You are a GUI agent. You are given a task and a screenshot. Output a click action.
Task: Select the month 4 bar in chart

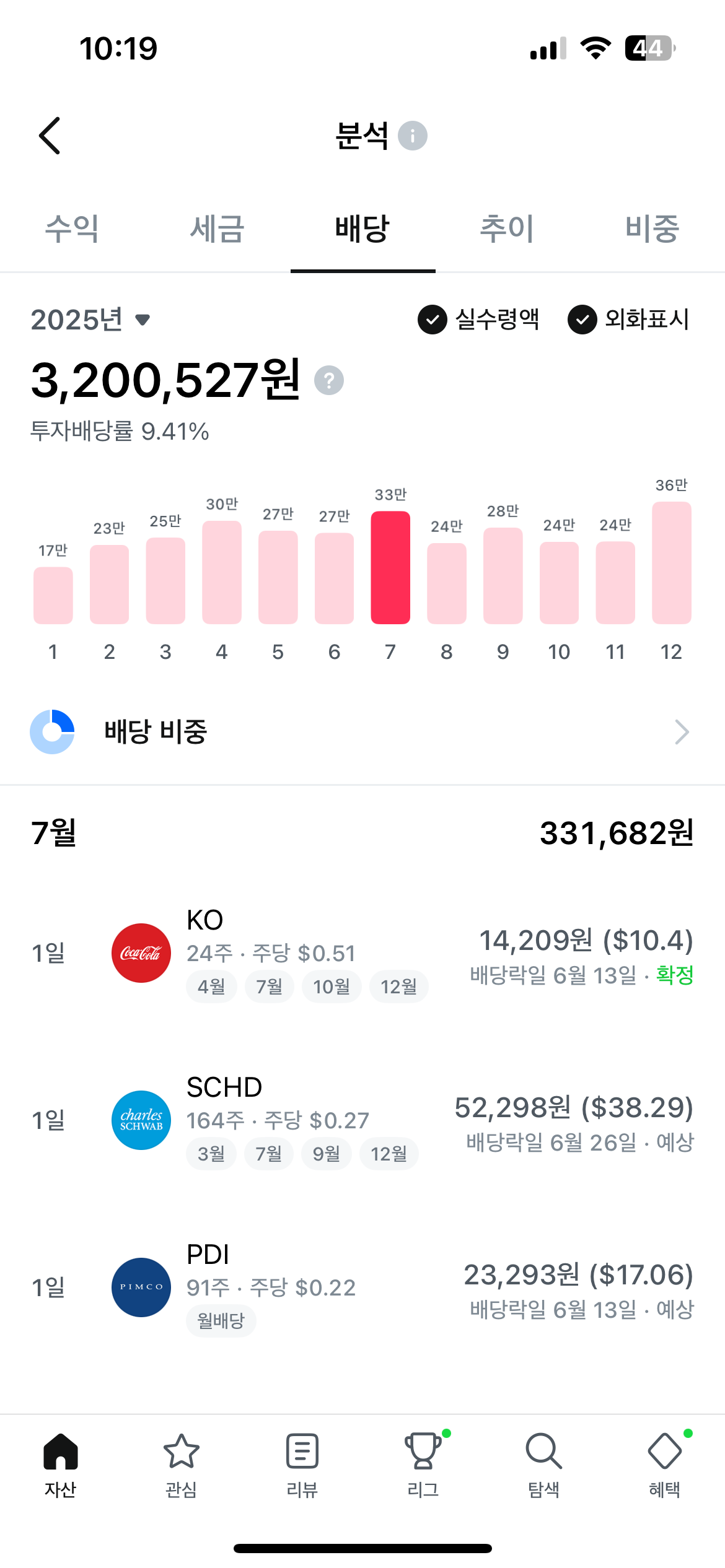click(222, 572)
